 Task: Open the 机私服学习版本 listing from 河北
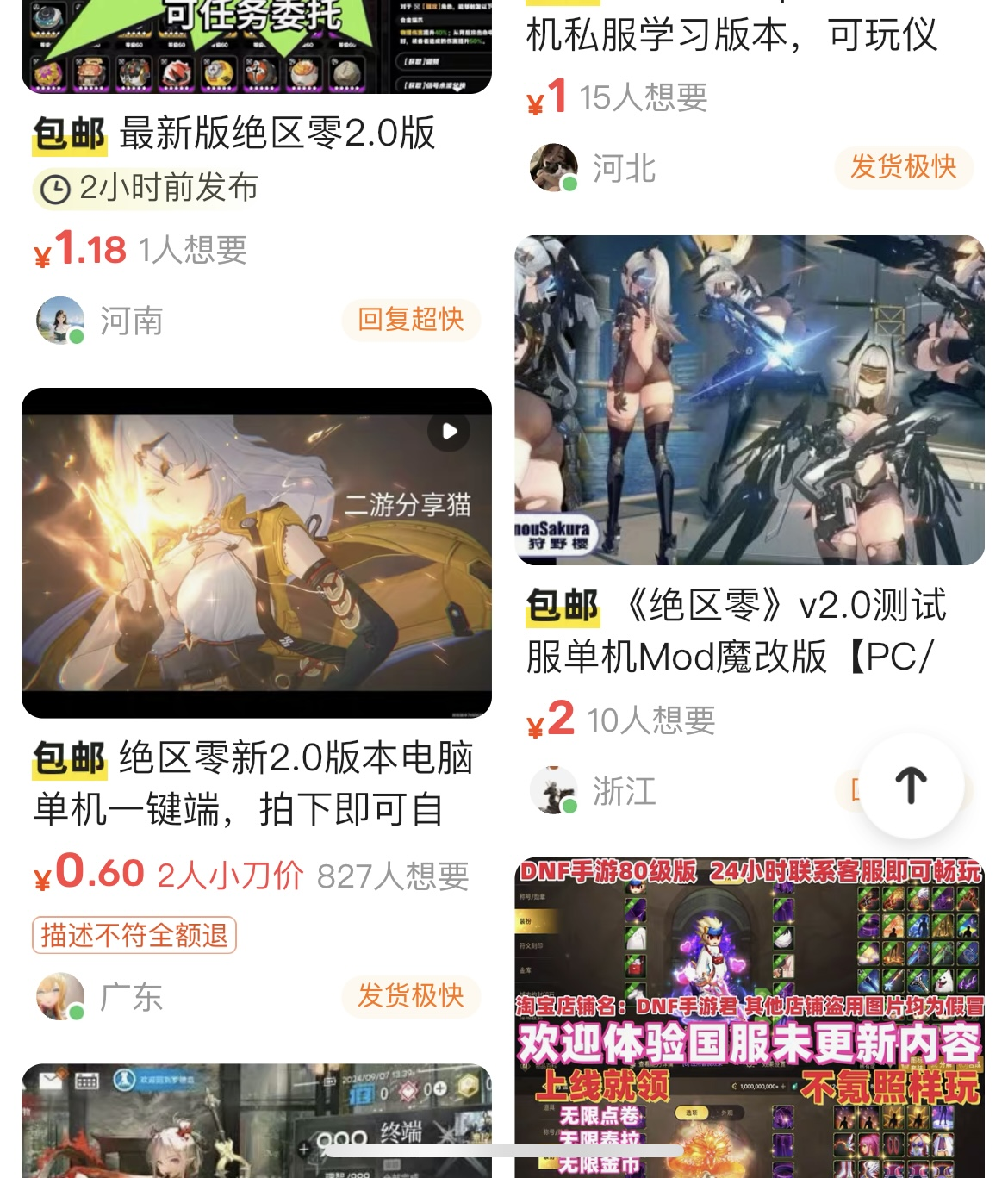pyautogui.click(x=731, y=36)
